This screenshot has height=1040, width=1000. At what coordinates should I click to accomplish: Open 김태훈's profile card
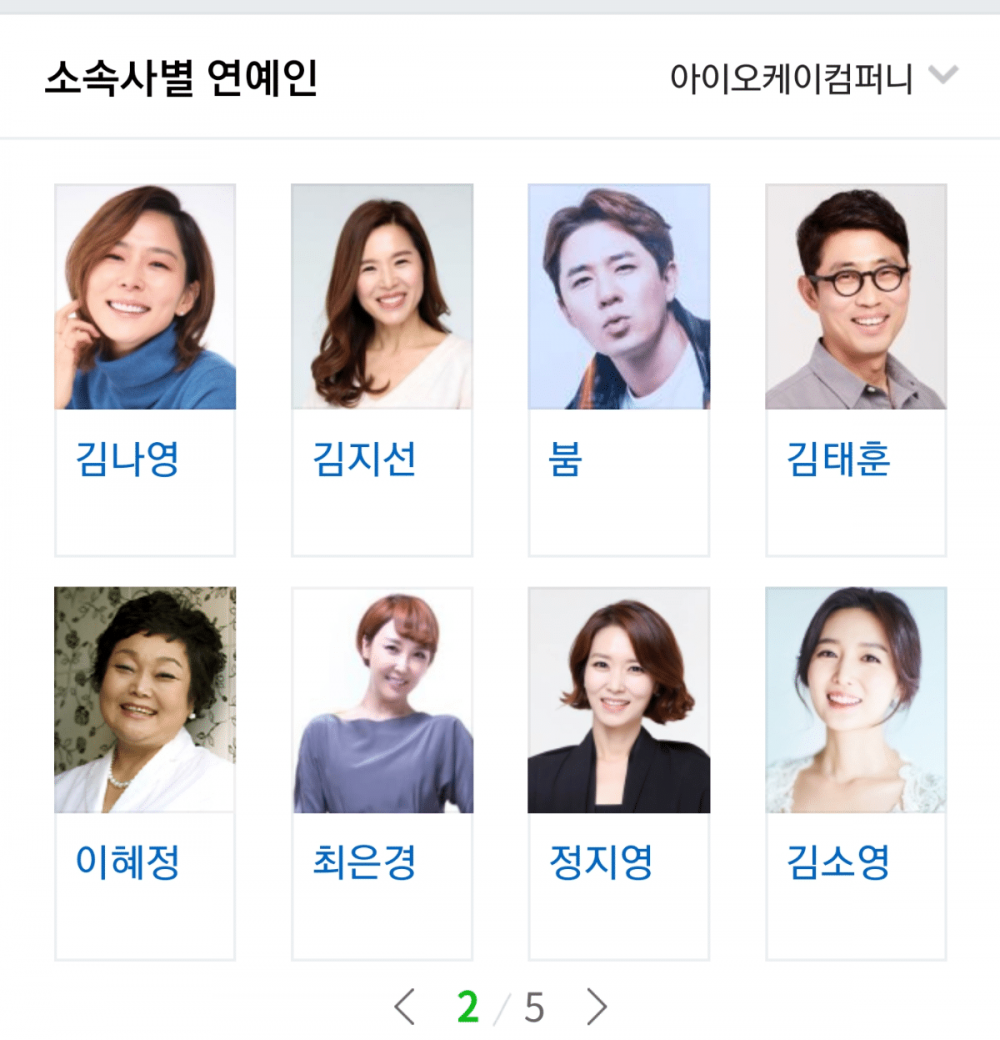tap(856, 370)
